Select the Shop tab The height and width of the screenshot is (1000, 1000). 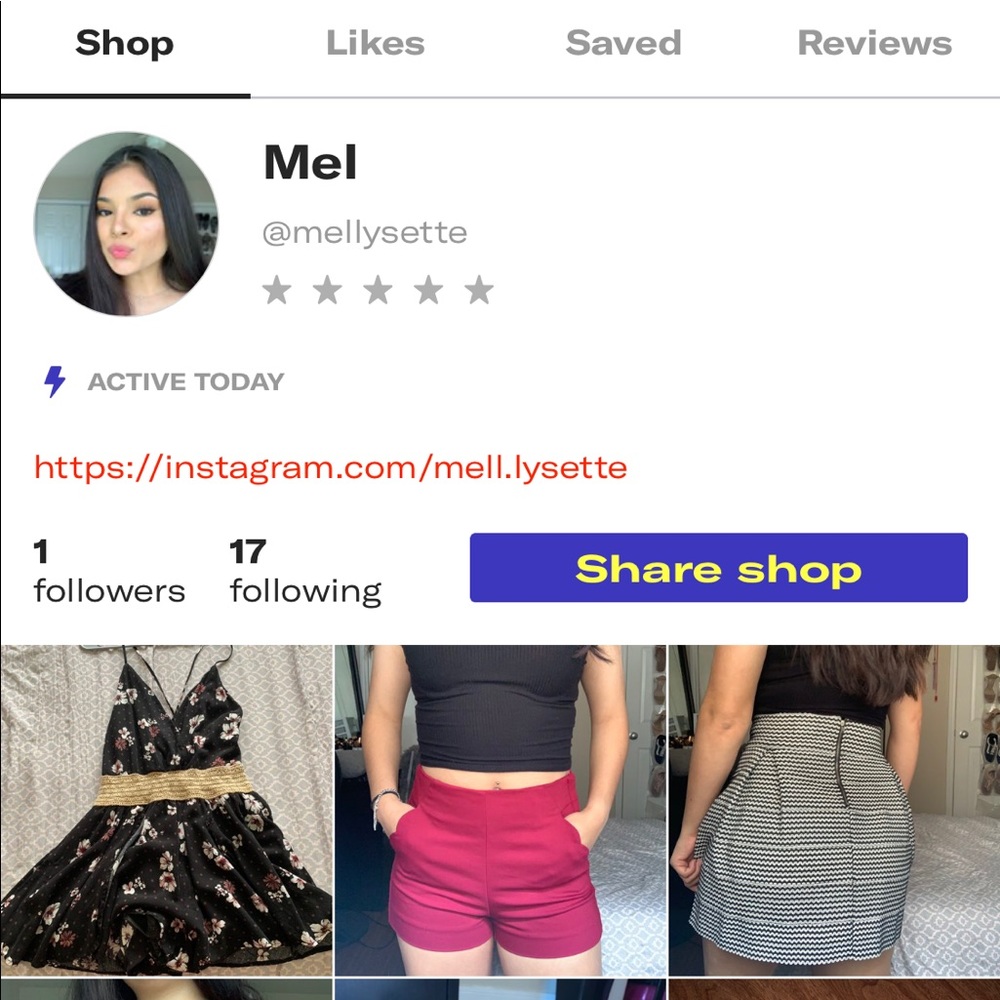[x=125, y=44]
